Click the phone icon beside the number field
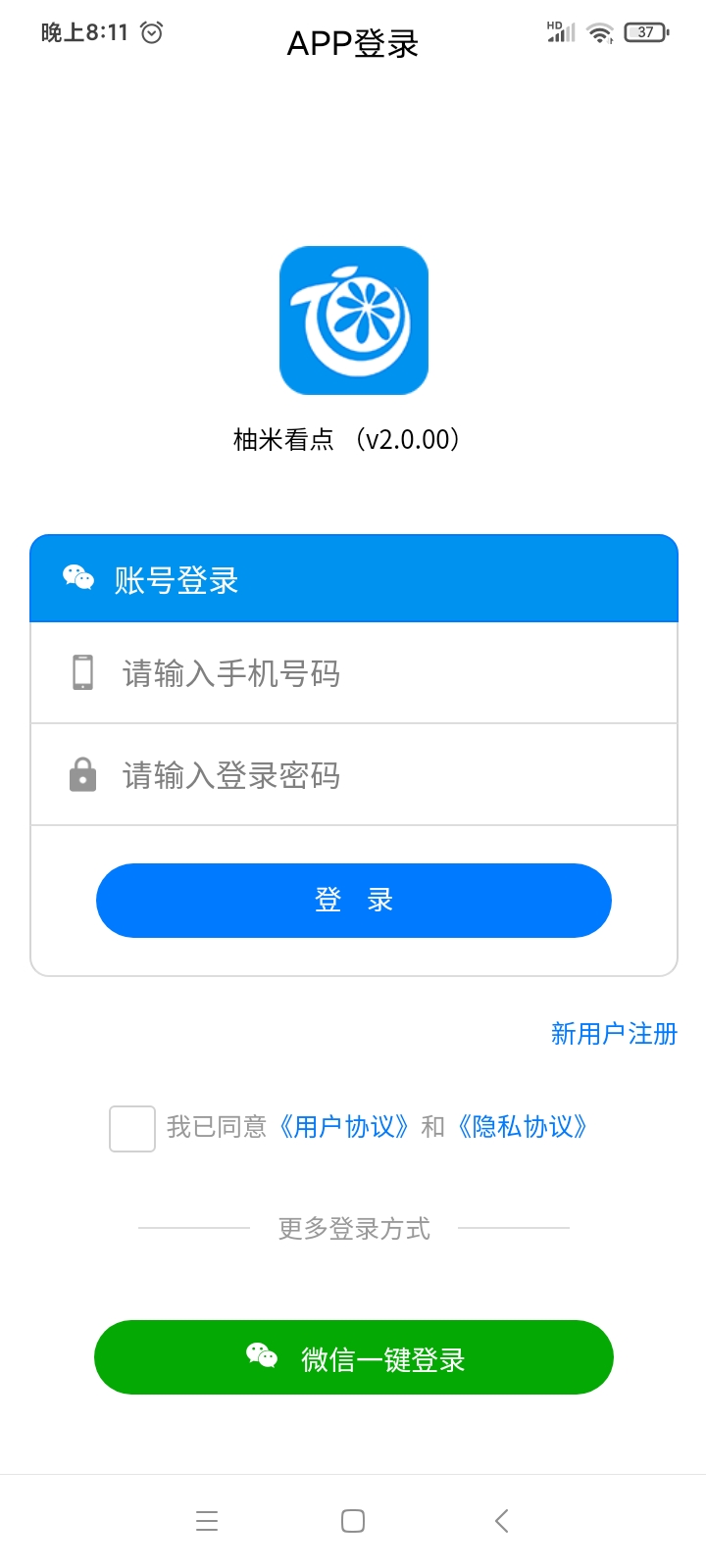This screenshot has height=1568, width=706. click(83, 672)
